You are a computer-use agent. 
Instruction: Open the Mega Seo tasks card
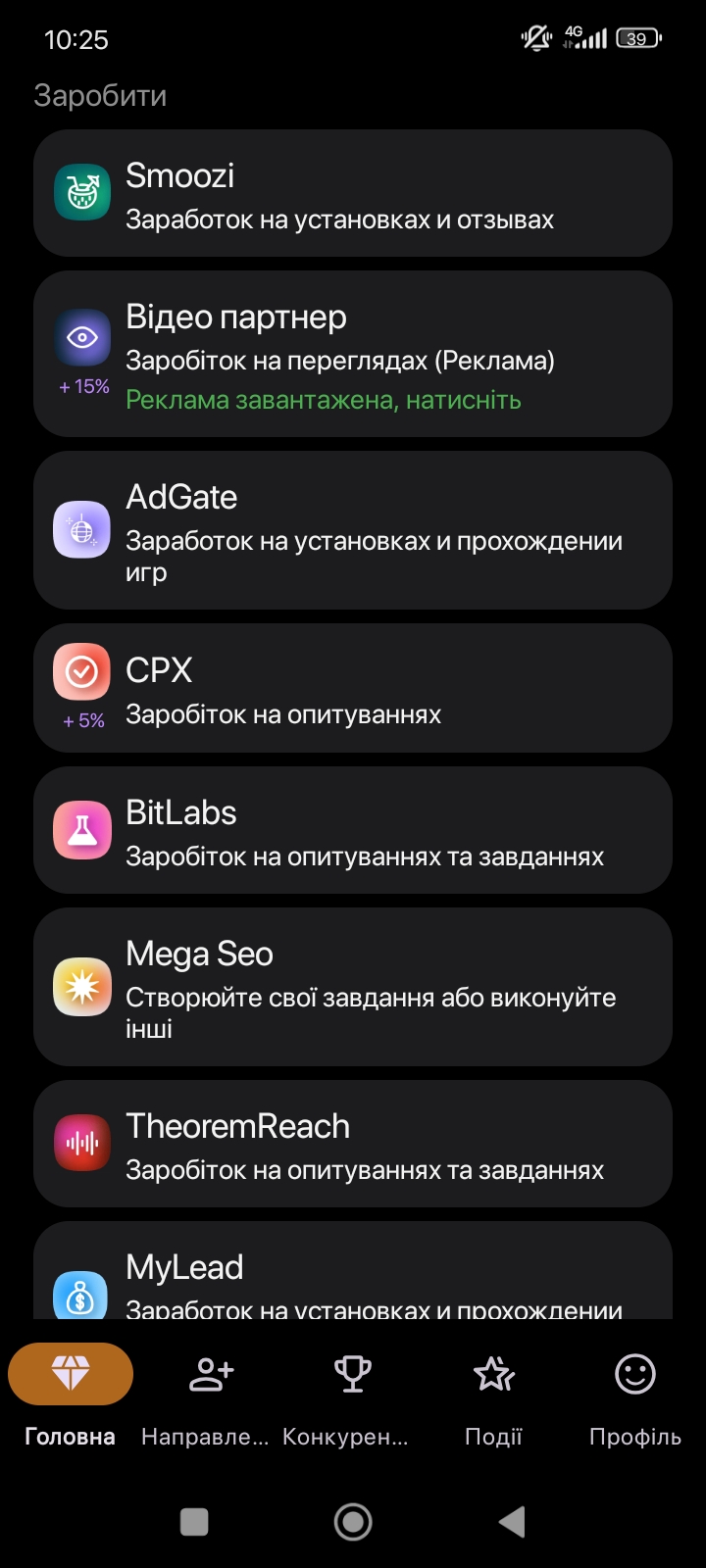click(x=353, y=988)
